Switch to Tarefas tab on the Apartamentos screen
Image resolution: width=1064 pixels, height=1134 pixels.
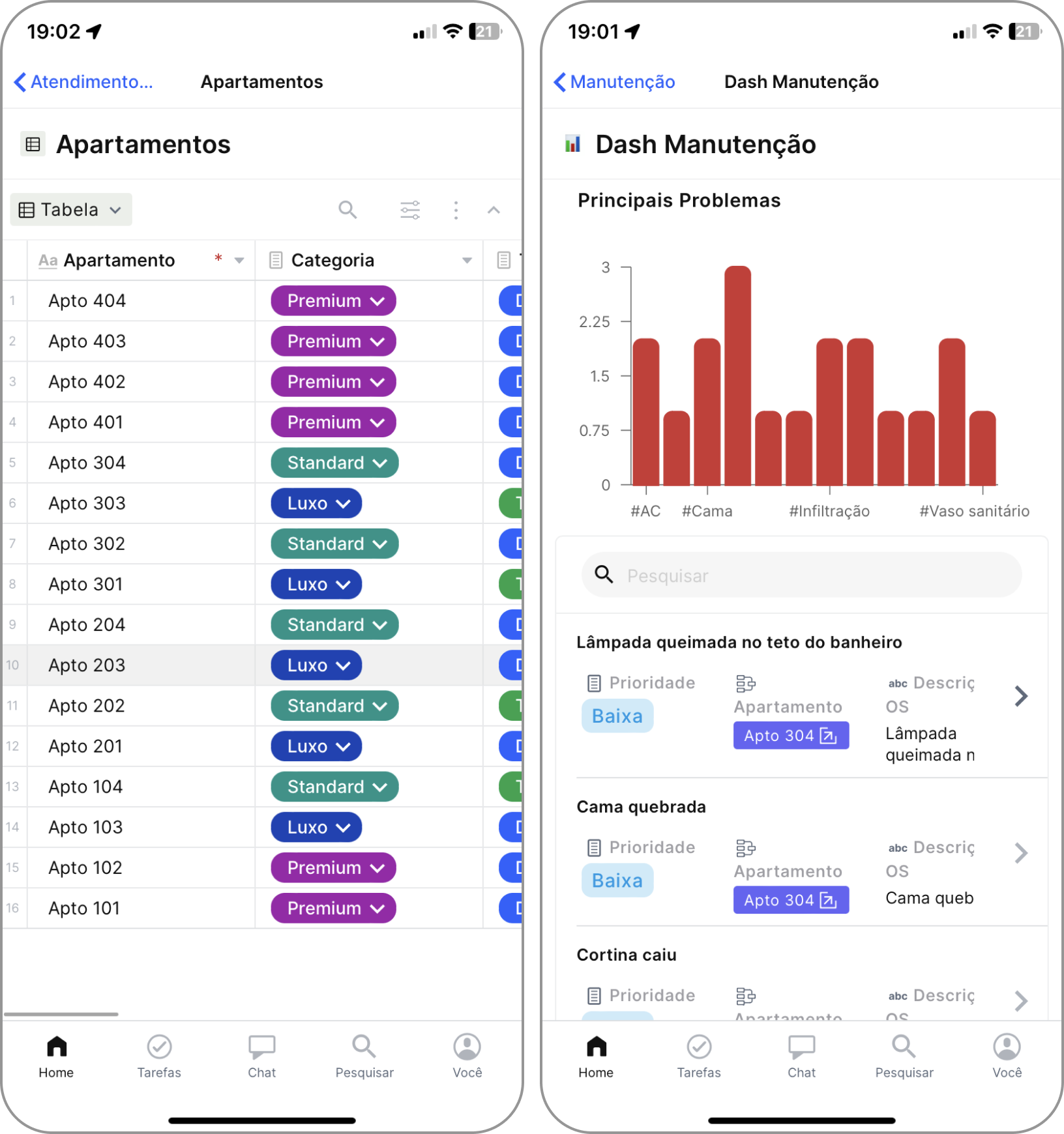(x=159, y=1056)
